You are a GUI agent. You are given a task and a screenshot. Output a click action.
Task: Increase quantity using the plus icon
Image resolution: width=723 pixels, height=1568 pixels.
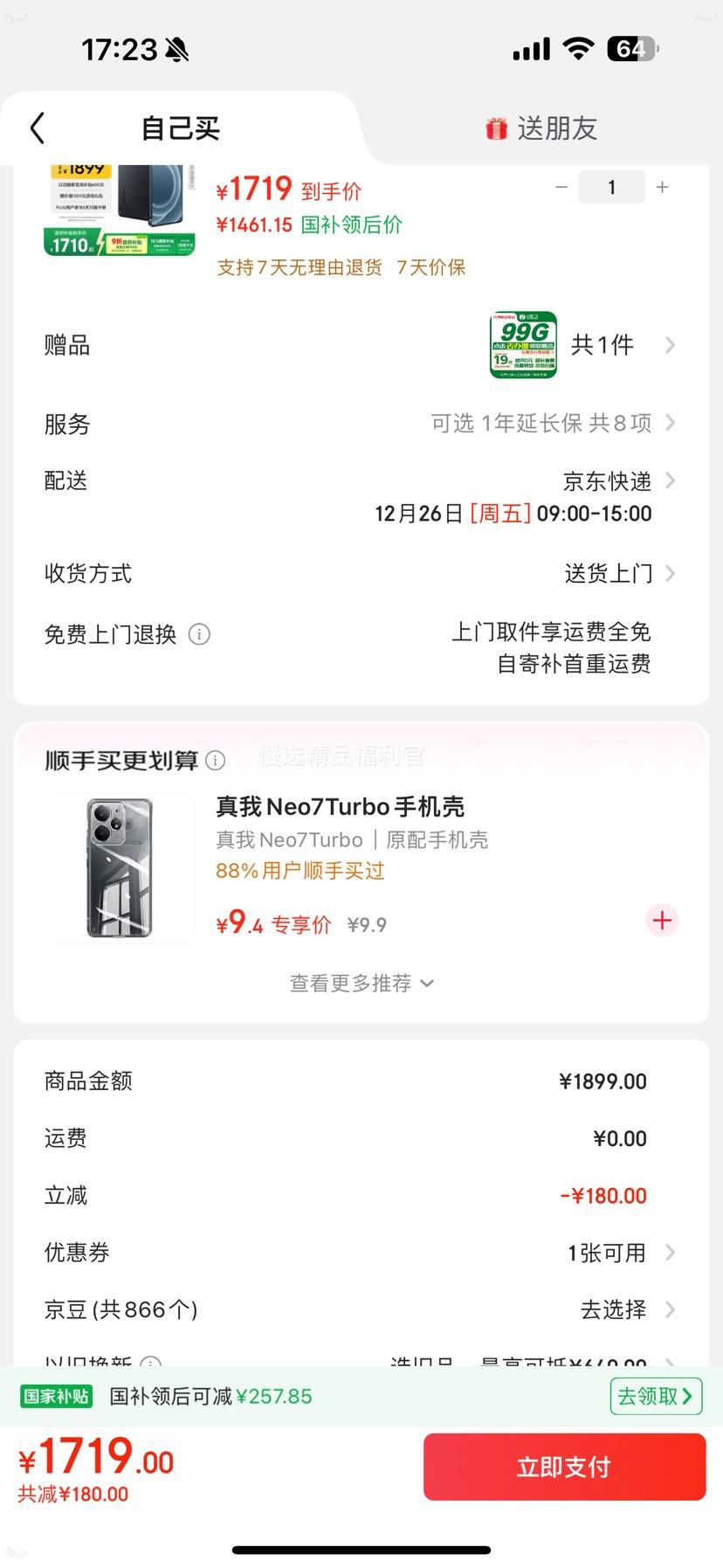tap(662, 187)
